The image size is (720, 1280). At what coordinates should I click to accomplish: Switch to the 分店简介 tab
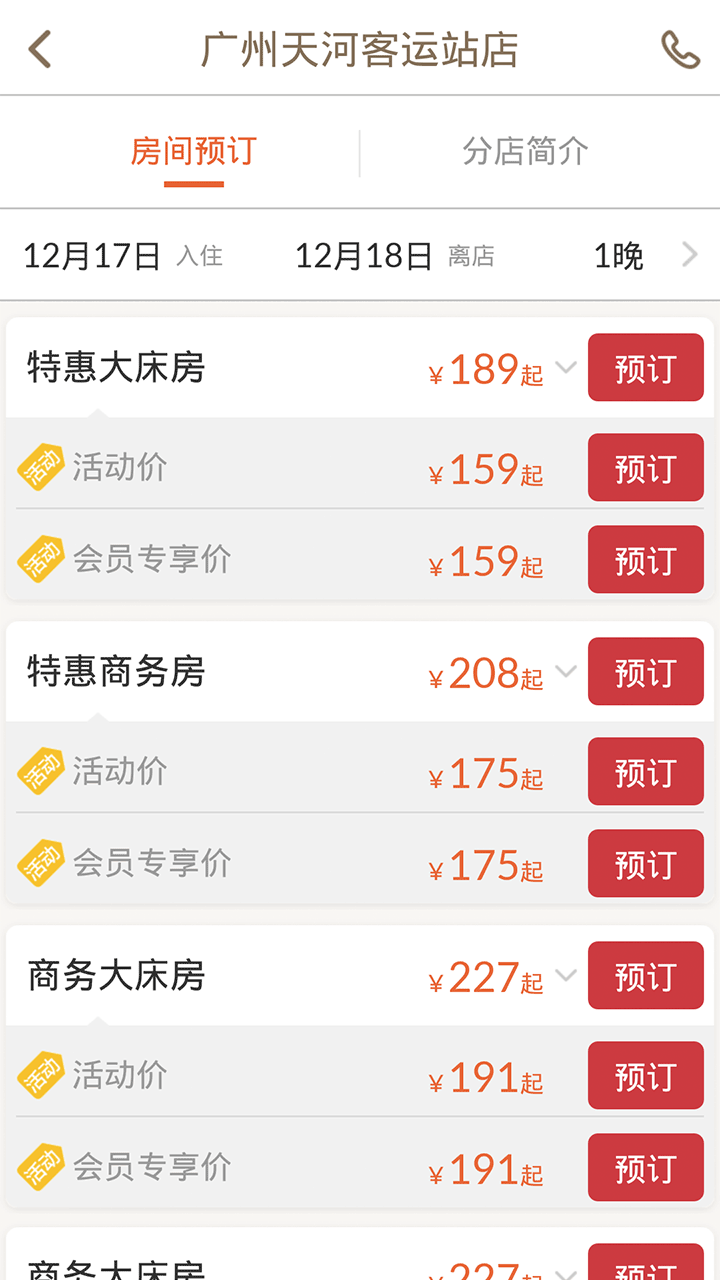(x=525, y=152)
